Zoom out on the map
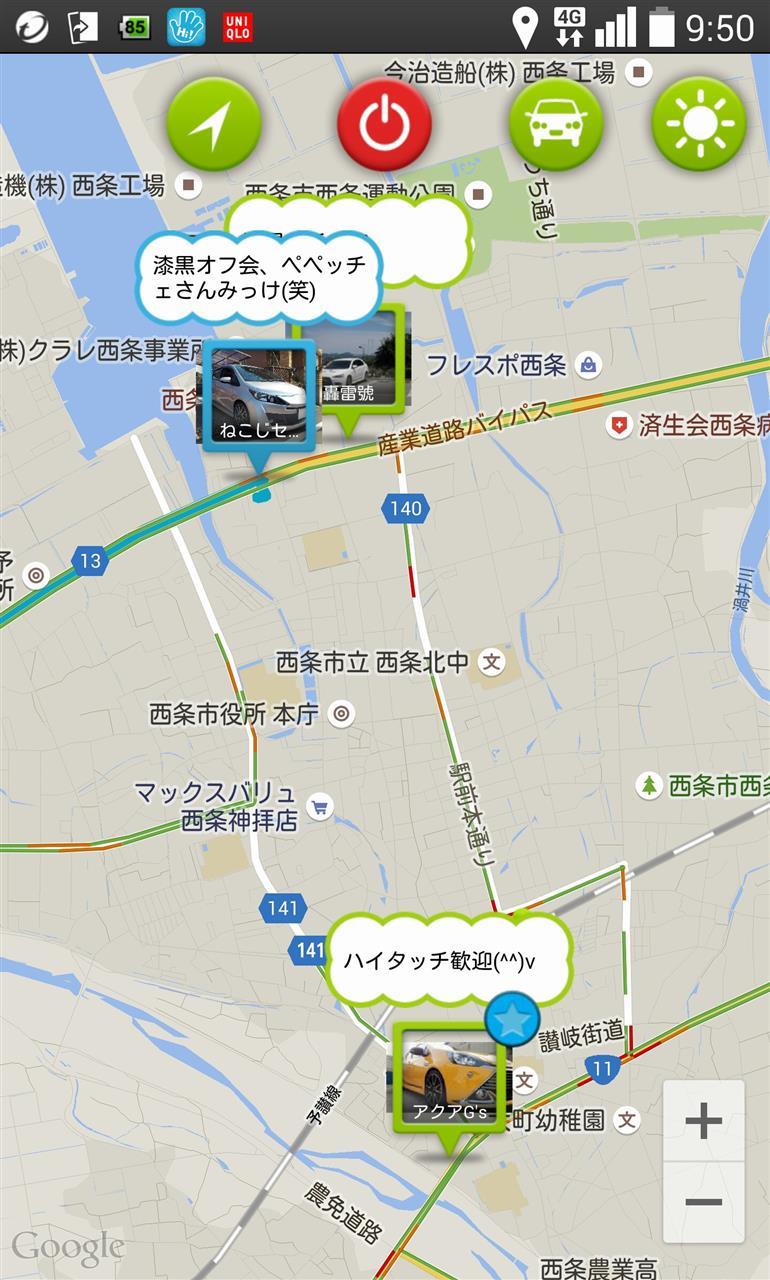The height and width of the screenshot is (1280, 770). (703, 1202)
